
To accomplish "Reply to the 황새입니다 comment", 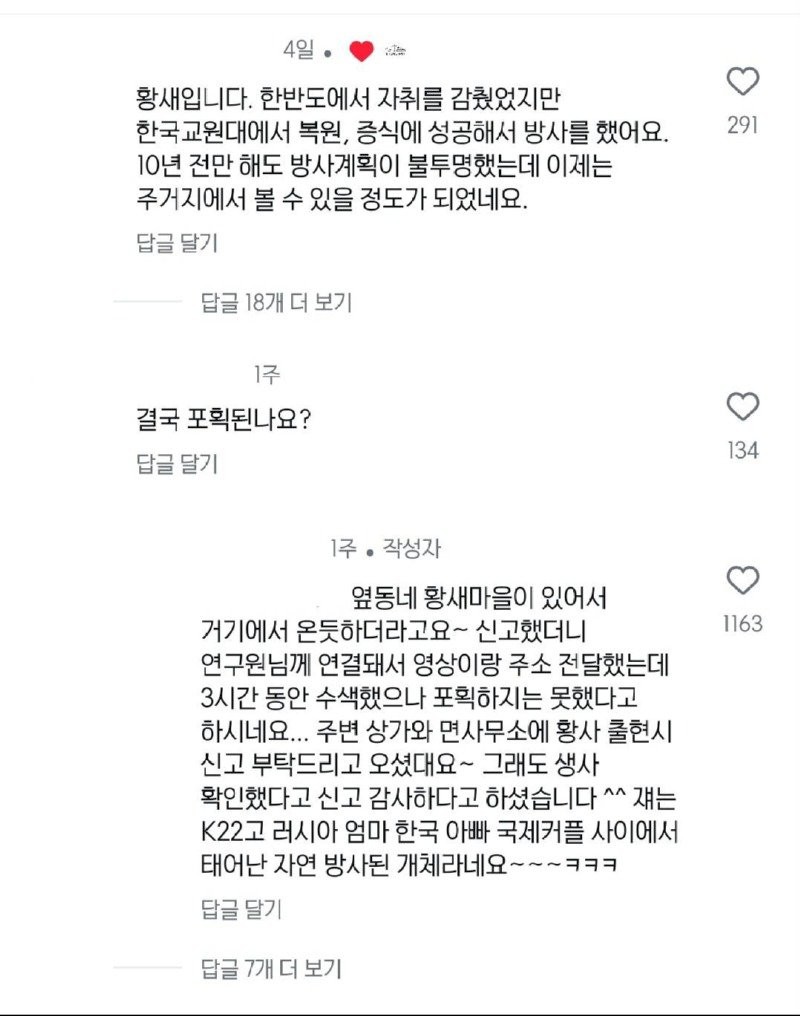I will [177, 242].
